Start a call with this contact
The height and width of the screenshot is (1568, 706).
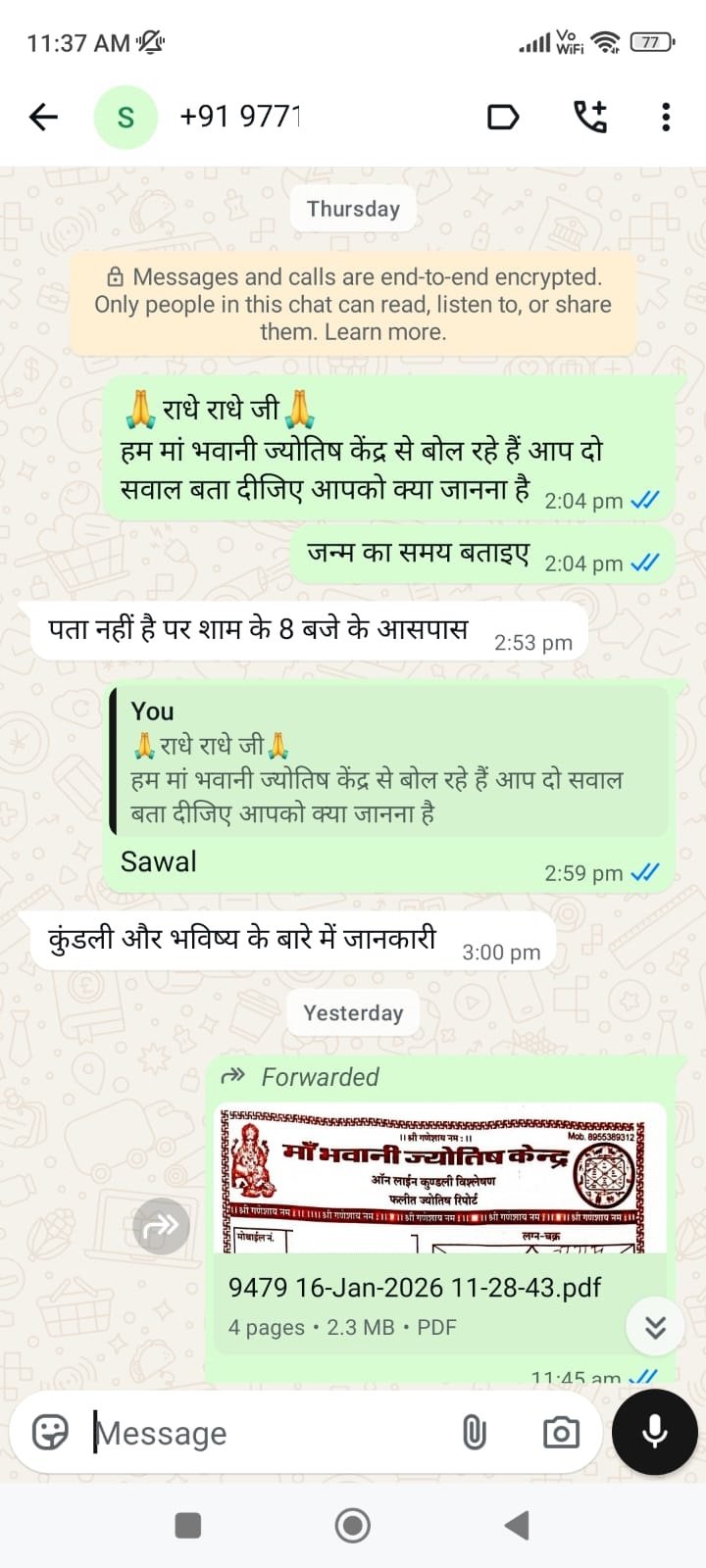point(589,118)
